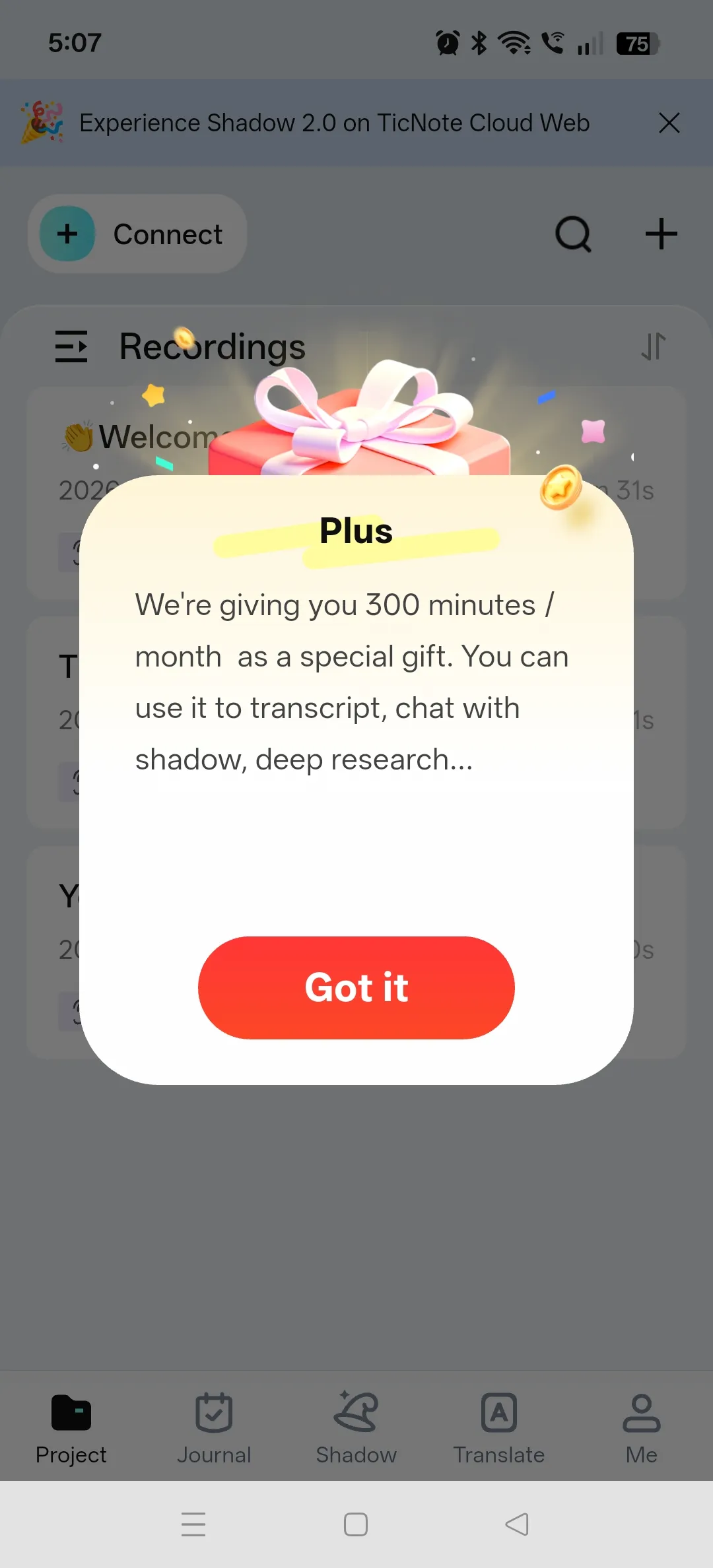Confirm the Plus gift with Got it
The height and width of the screenshot is (1568, 713).
356,987
